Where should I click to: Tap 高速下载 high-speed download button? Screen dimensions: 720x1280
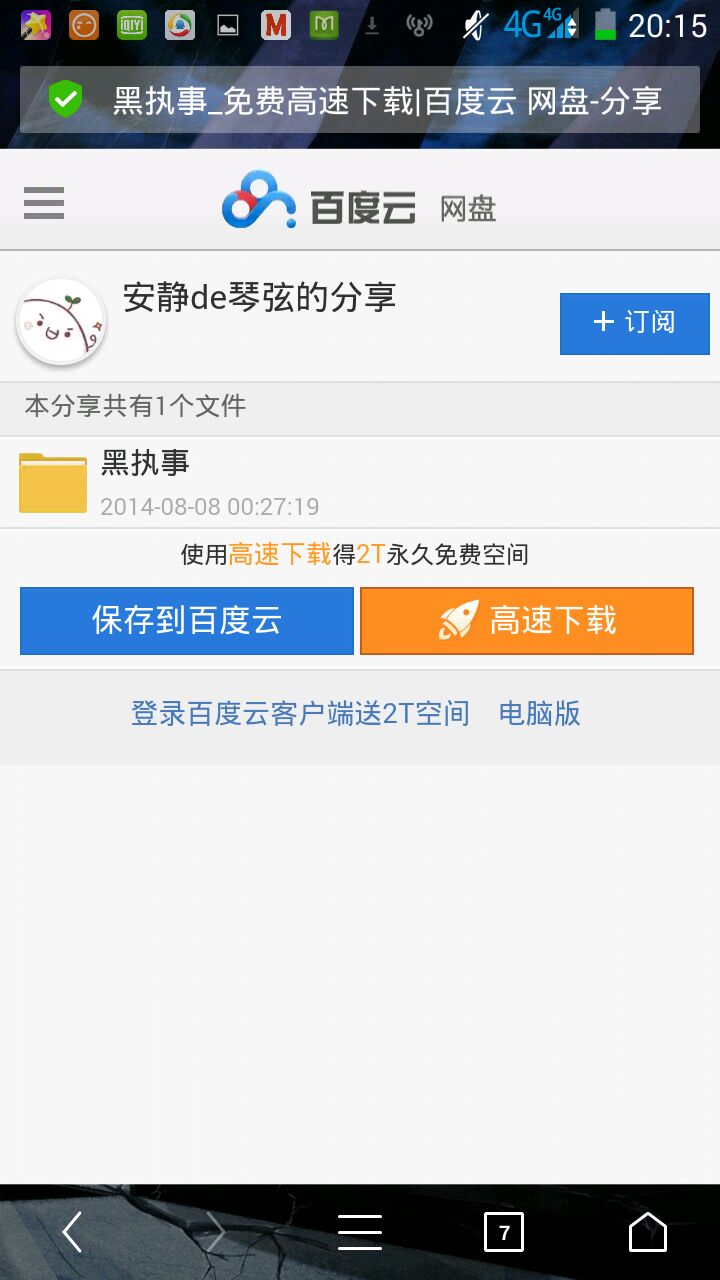pos(527,621)
